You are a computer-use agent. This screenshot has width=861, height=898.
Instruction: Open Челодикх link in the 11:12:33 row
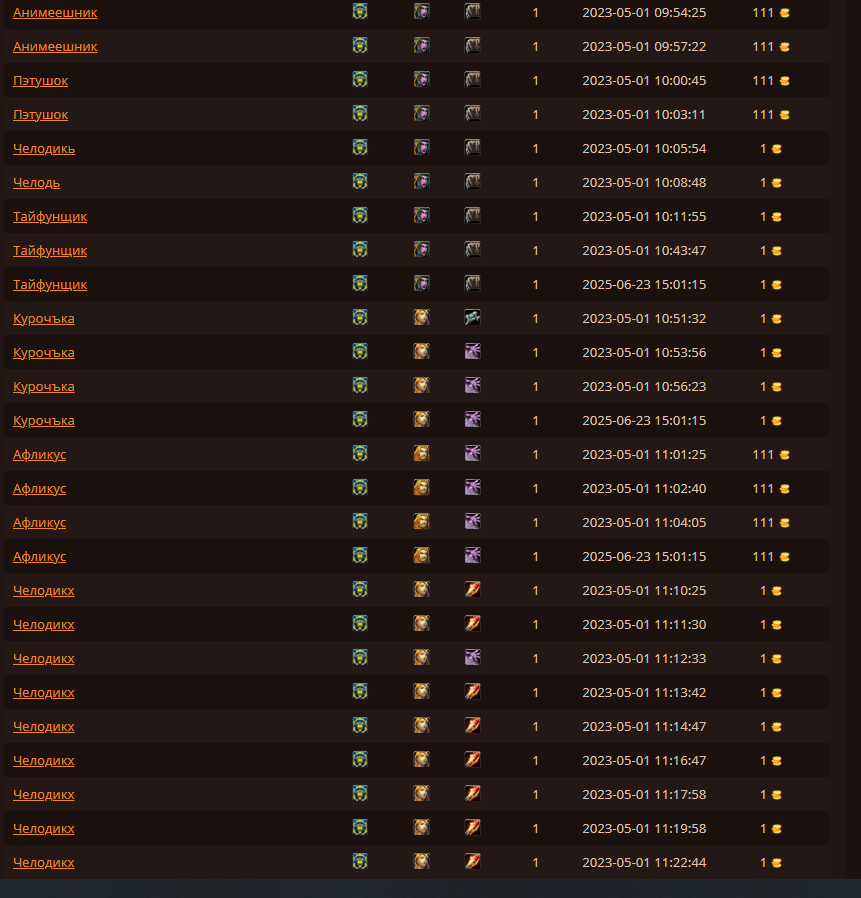[44, 659]
